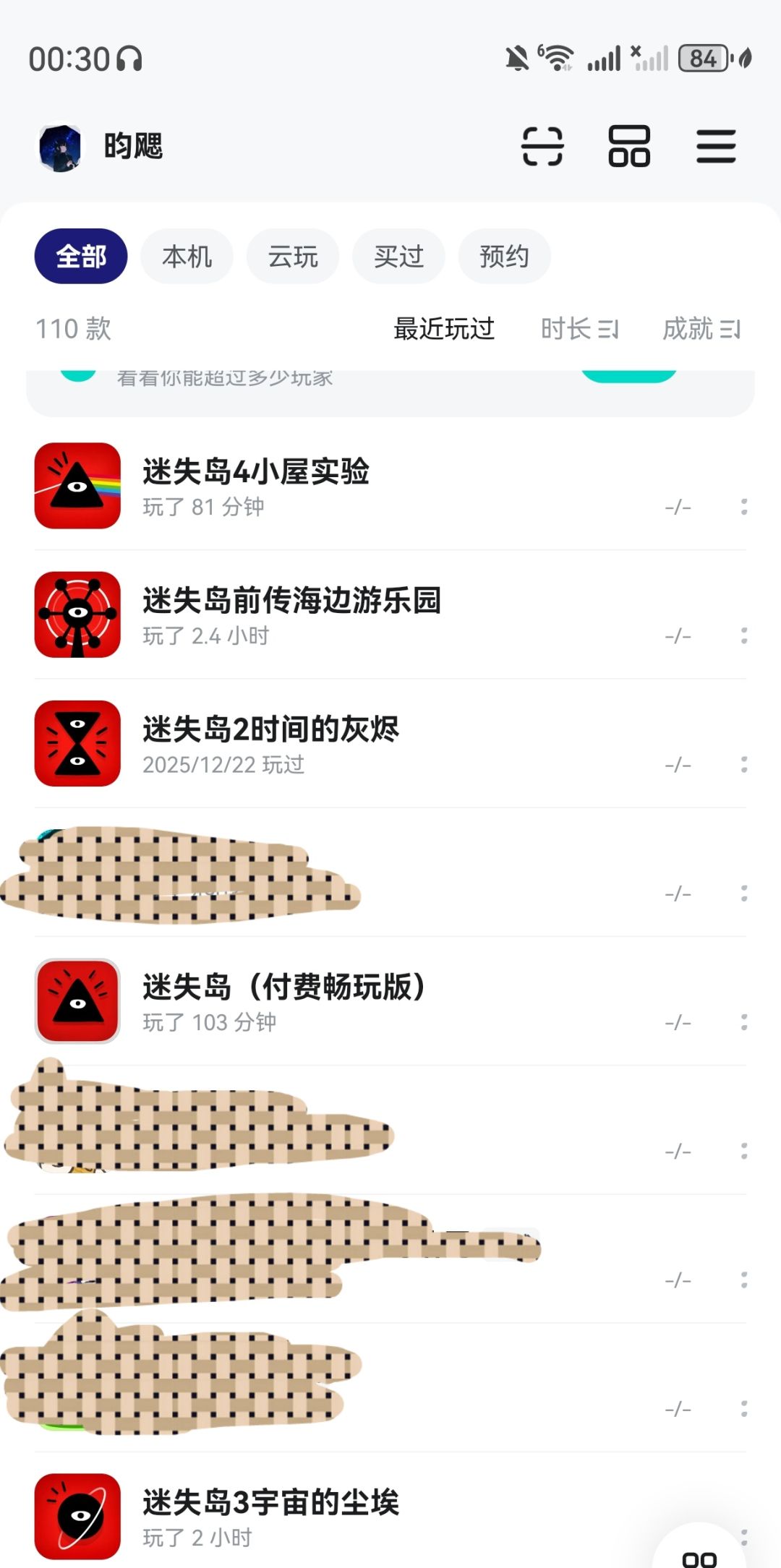
Task: Open the profile avatar of 昀飔
Action: pos(61,147)
